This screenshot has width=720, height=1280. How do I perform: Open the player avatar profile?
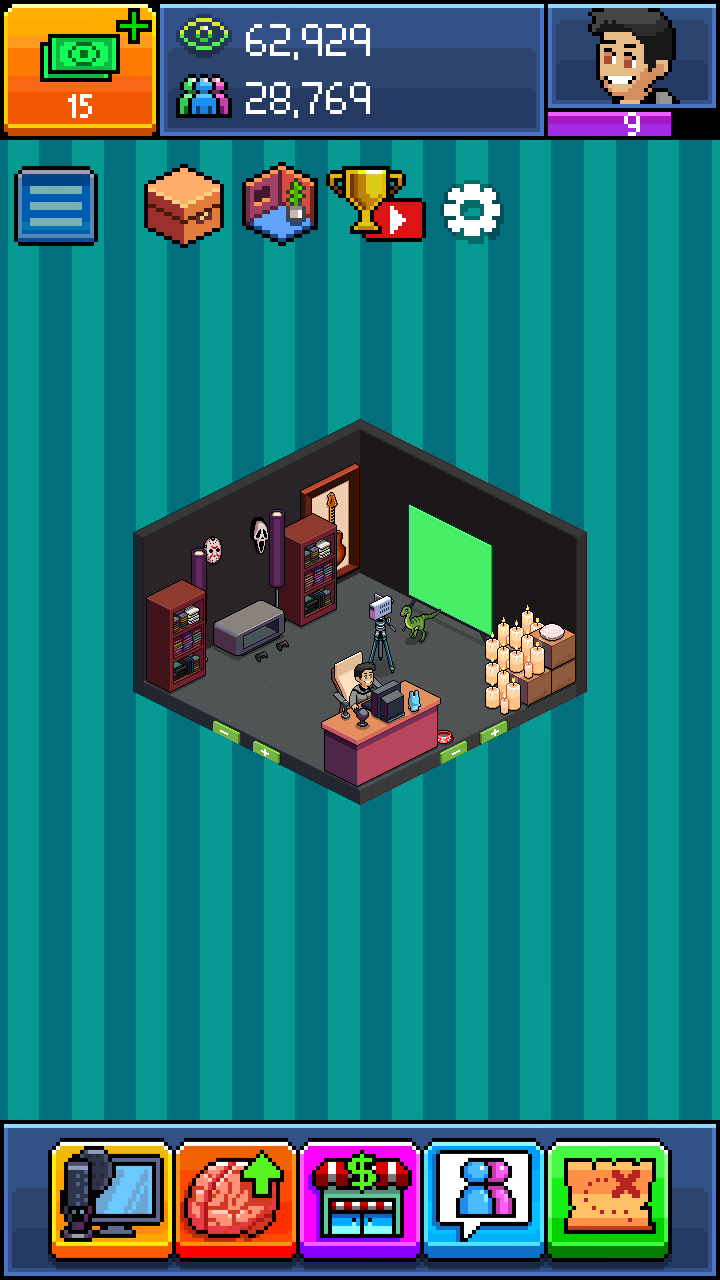click(632, 57)
